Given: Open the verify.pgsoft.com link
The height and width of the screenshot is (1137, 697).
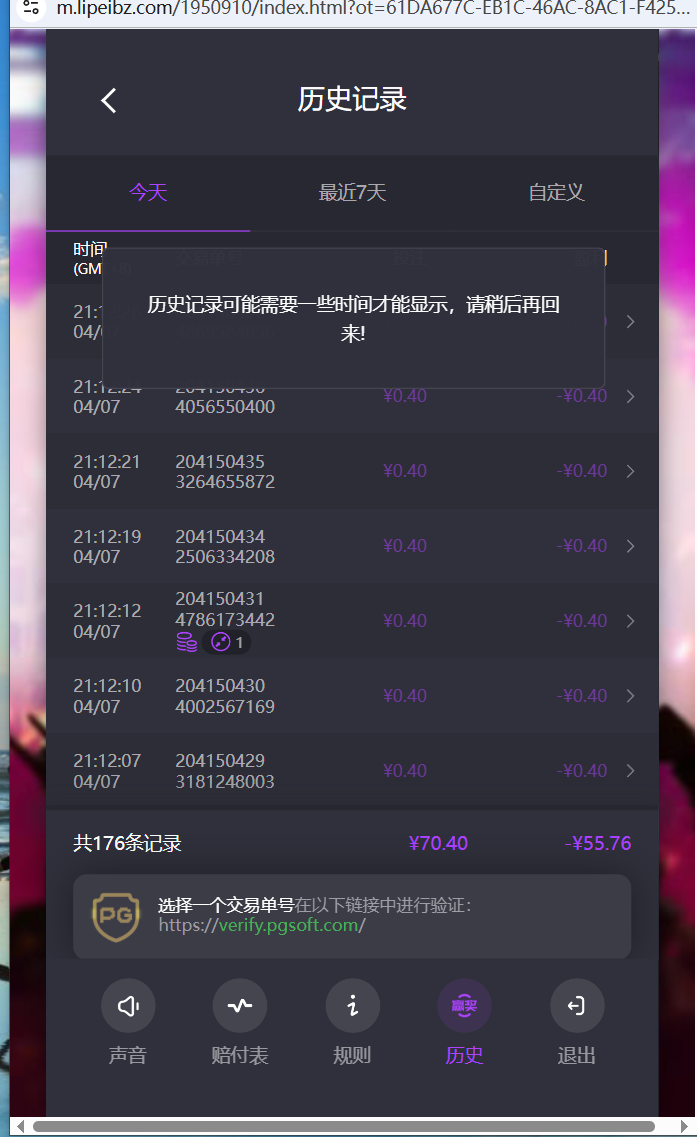Looking at the screenshot, I should 287,925.
